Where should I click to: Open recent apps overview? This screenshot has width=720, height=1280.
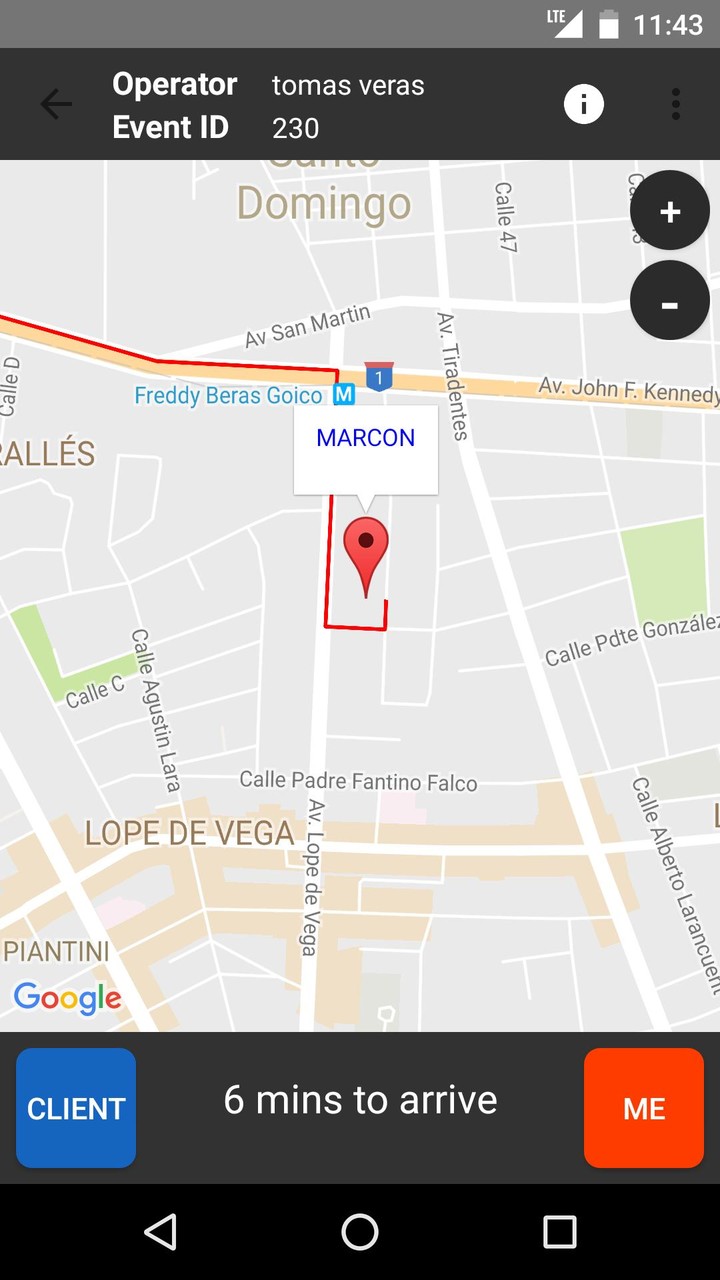[x=560, y=1232]
